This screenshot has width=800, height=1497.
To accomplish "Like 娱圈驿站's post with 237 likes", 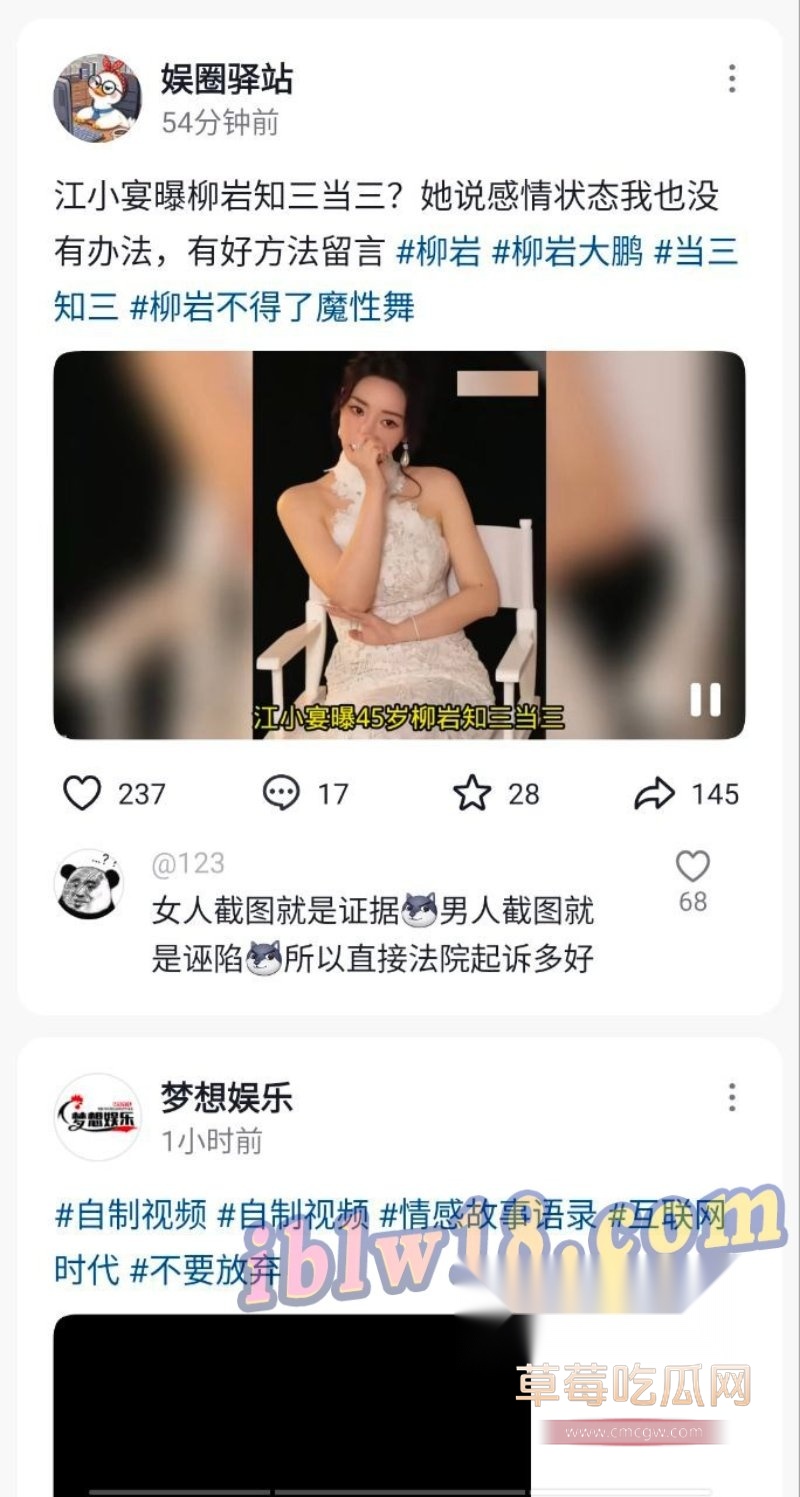I will [x=83, y=794].
